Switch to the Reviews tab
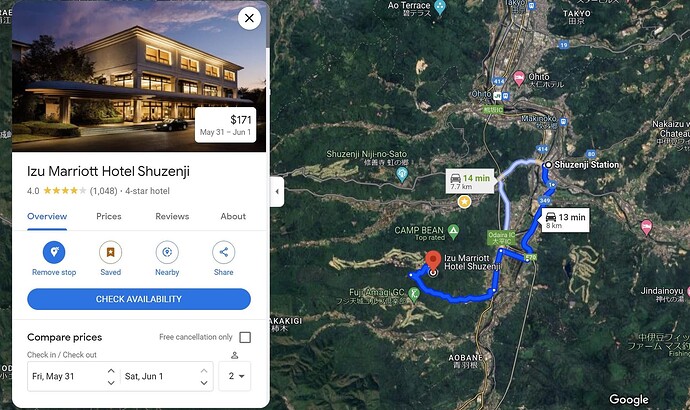Image resolution: width=690 pixels, height=410 pixels. pos(172,216)
